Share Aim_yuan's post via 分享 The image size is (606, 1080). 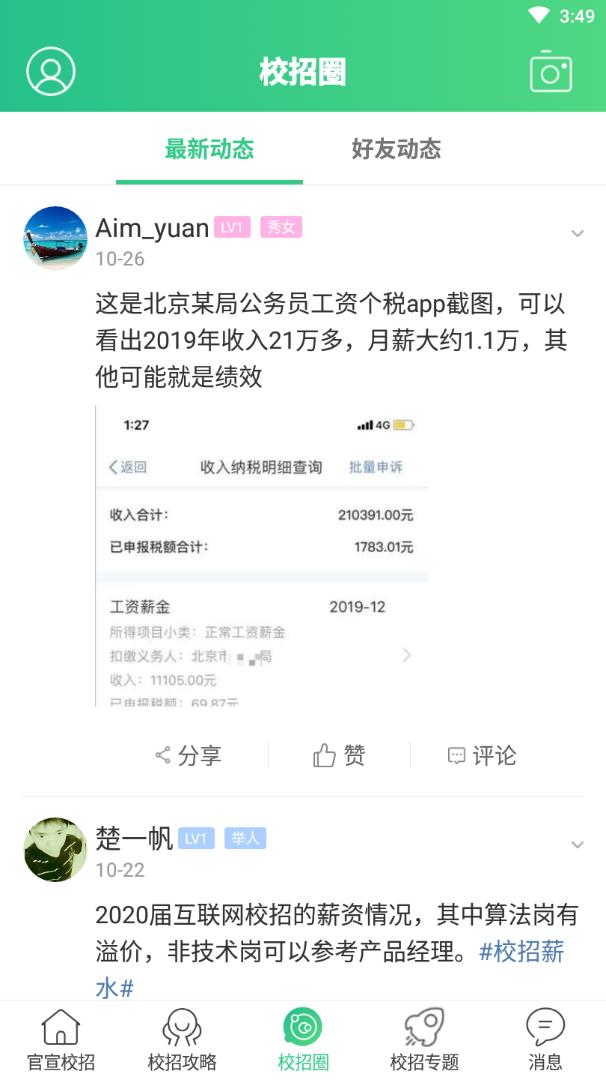click(189, 755)
